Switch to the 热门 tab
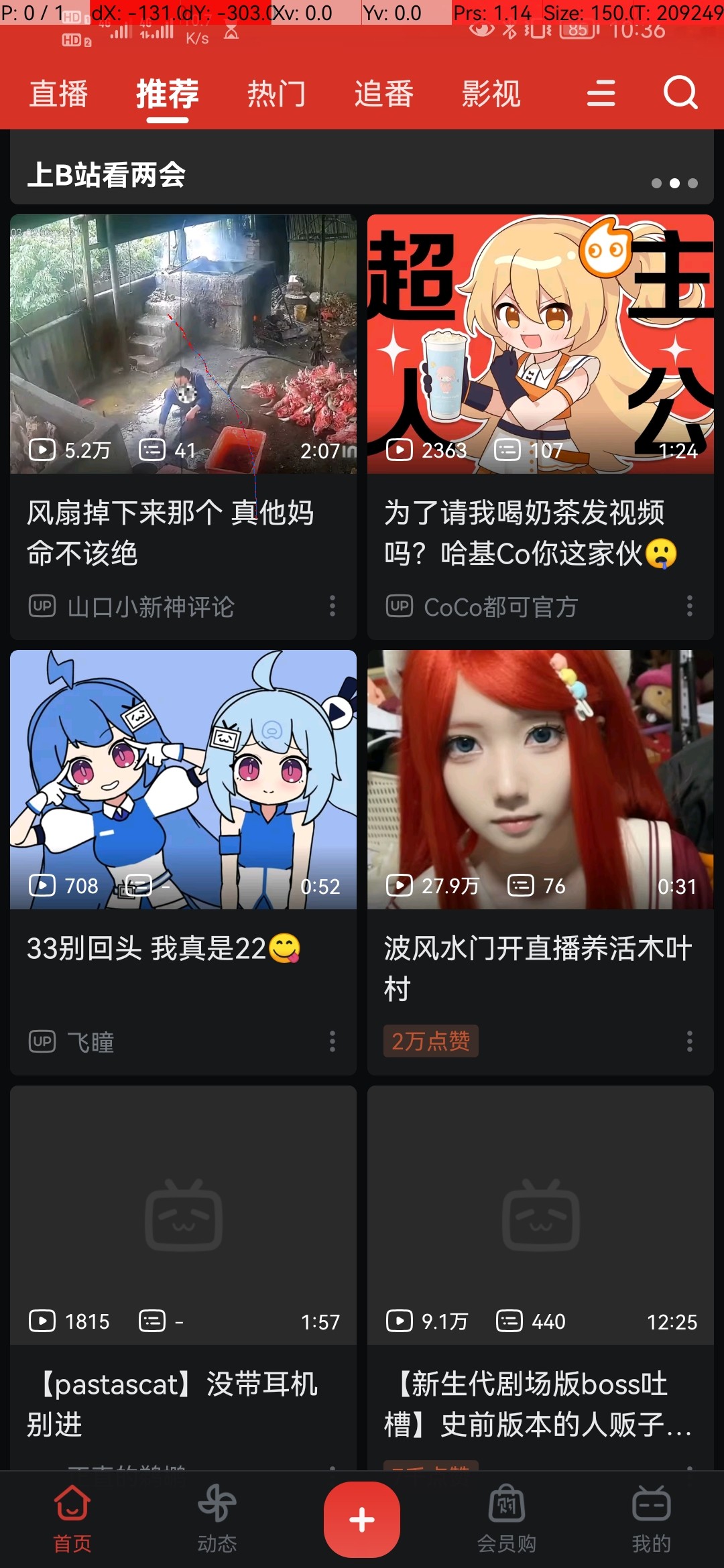The height and width of the screenshot is (1568, 724). 276,93
